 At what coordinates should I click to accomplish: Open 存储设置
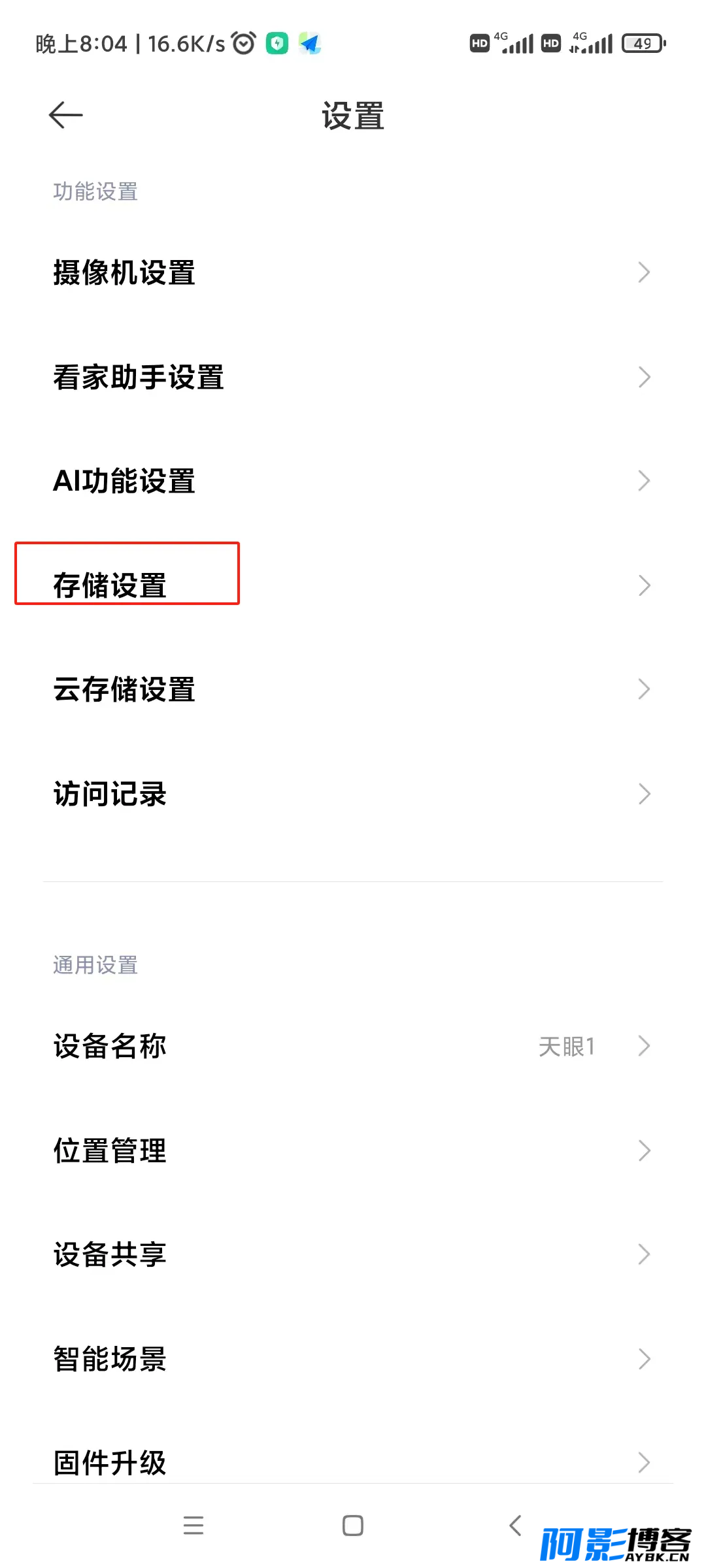coord(353,585)
